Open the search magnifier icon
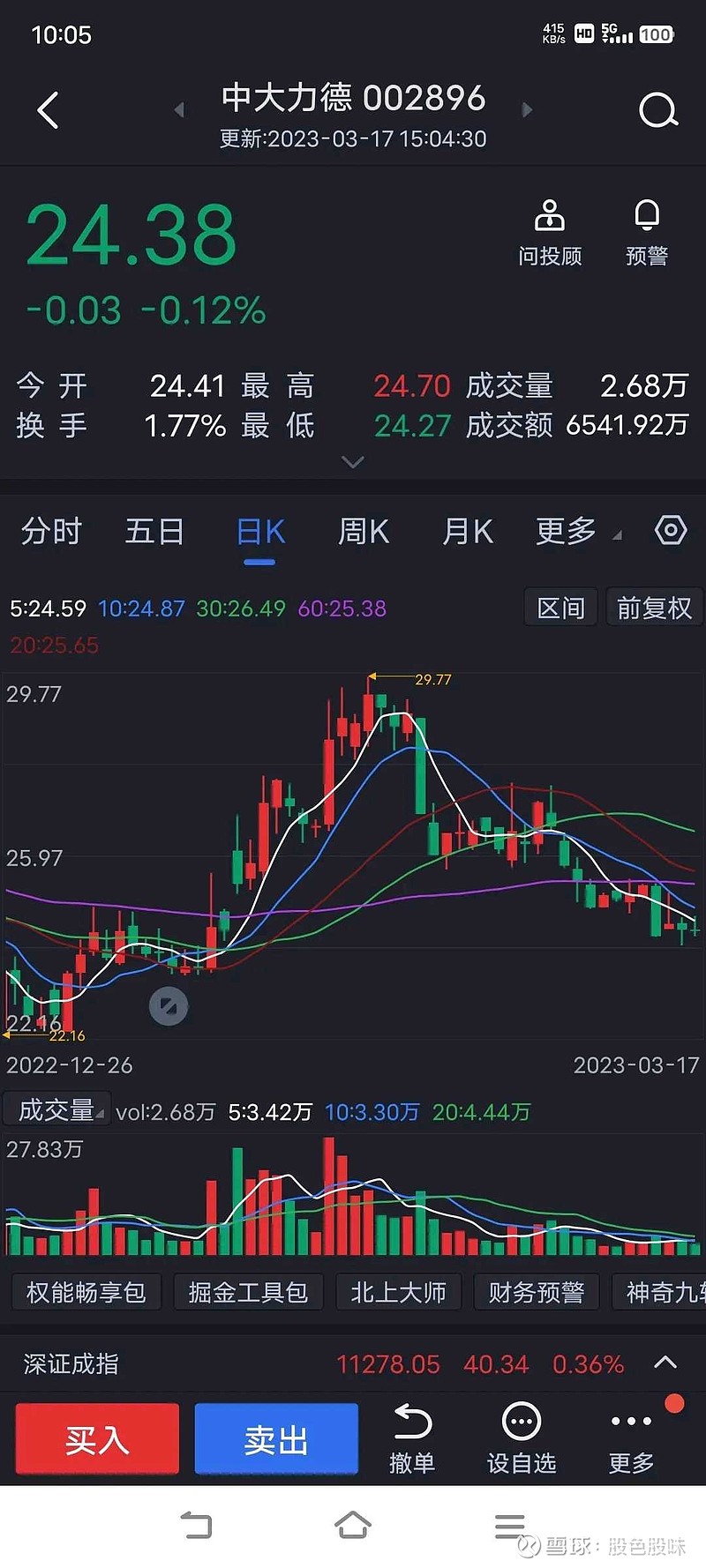706x1568 pixels. click(658, 110)
